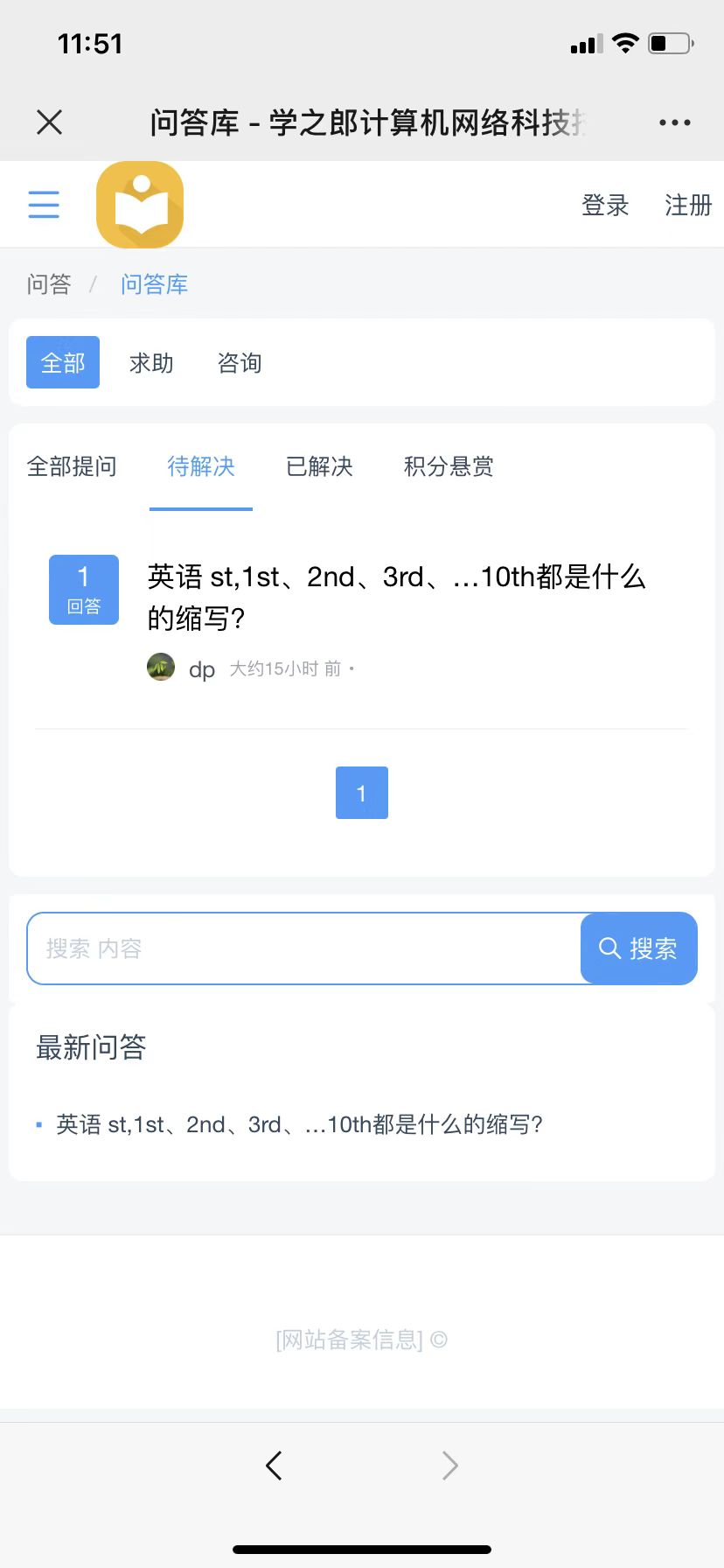The image size is (724, 1568).
Task: Enable the 全部 filter
Action: point(62,362)
